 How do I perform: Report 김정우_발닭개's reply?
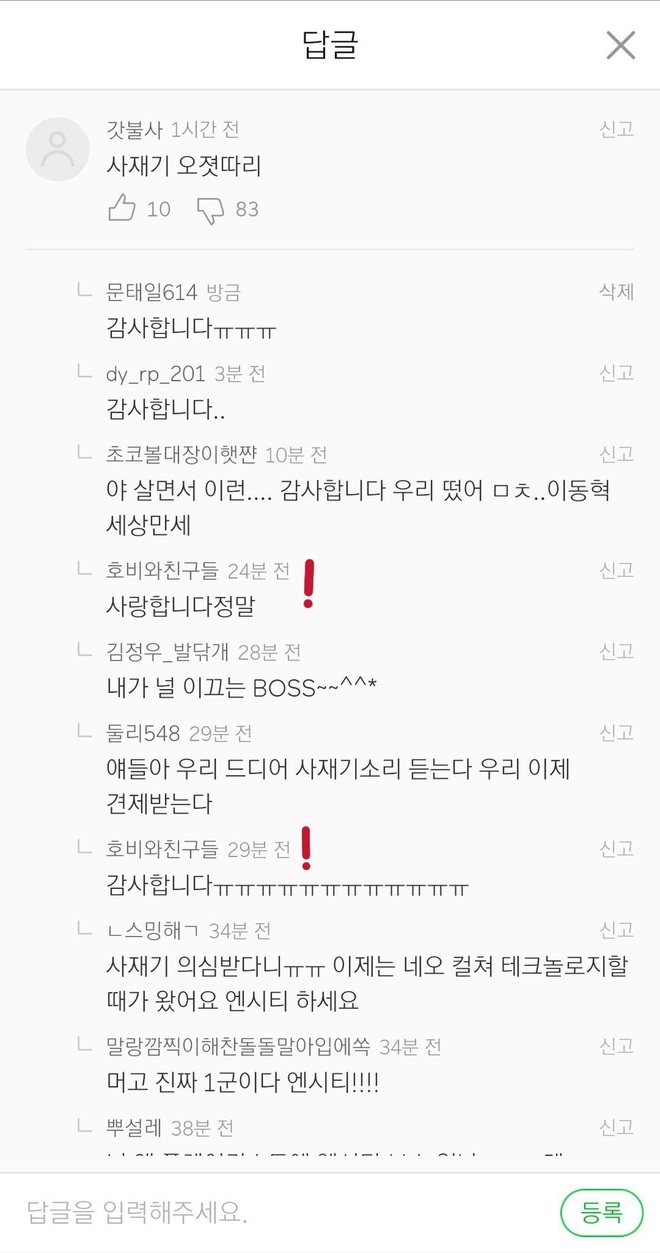click(x=616, y=651)
